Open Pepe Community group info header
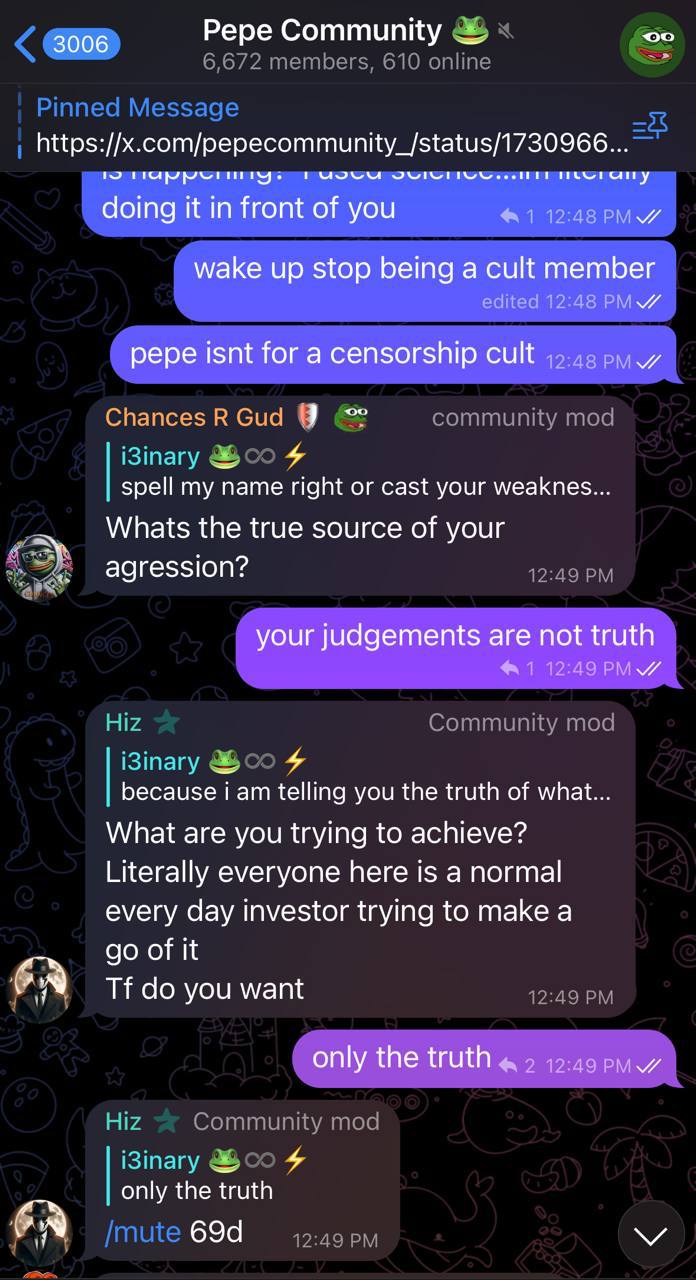 [347, 44]
